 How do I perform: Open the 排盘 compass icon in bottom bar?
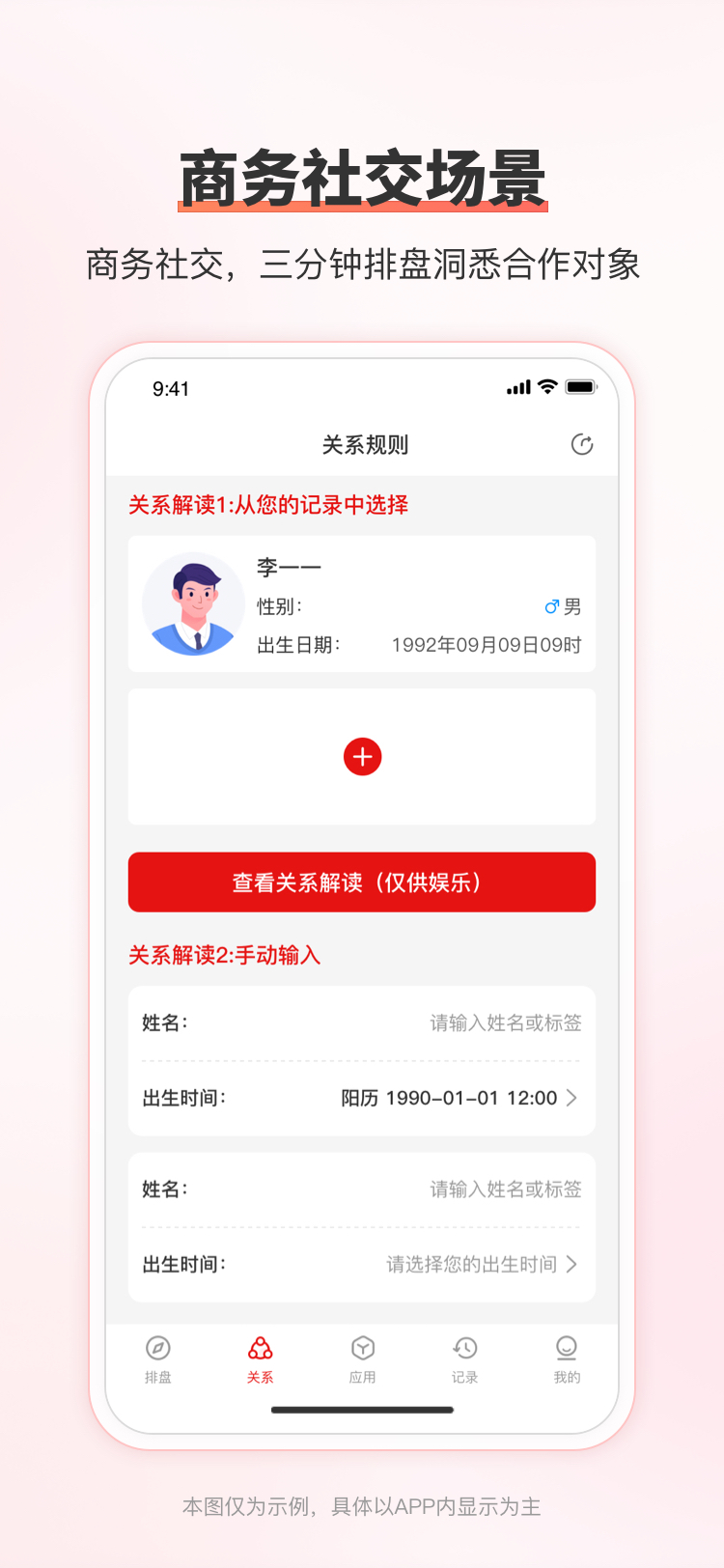(x=157, y=1347)
